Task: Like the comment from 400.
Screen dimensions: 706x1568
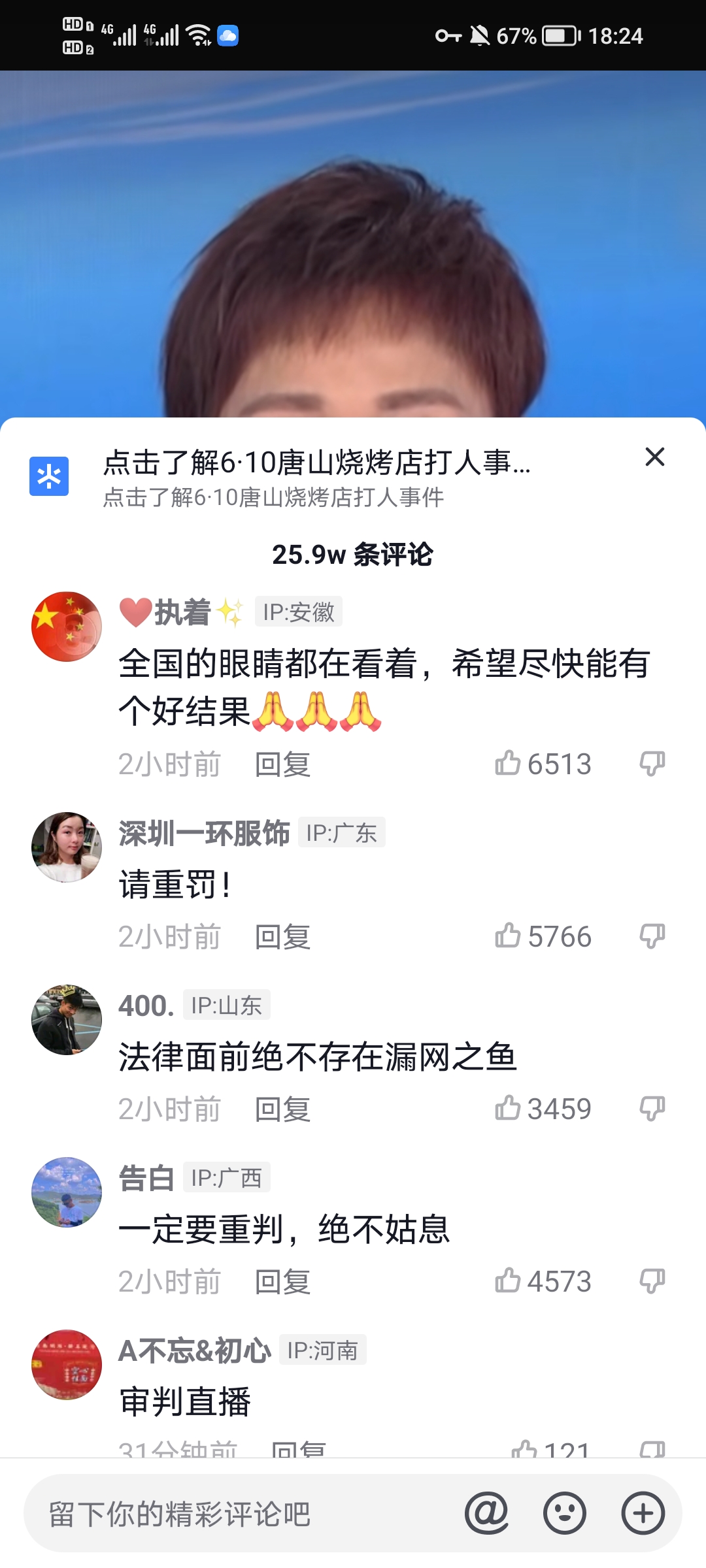Action: [508, 1108]
